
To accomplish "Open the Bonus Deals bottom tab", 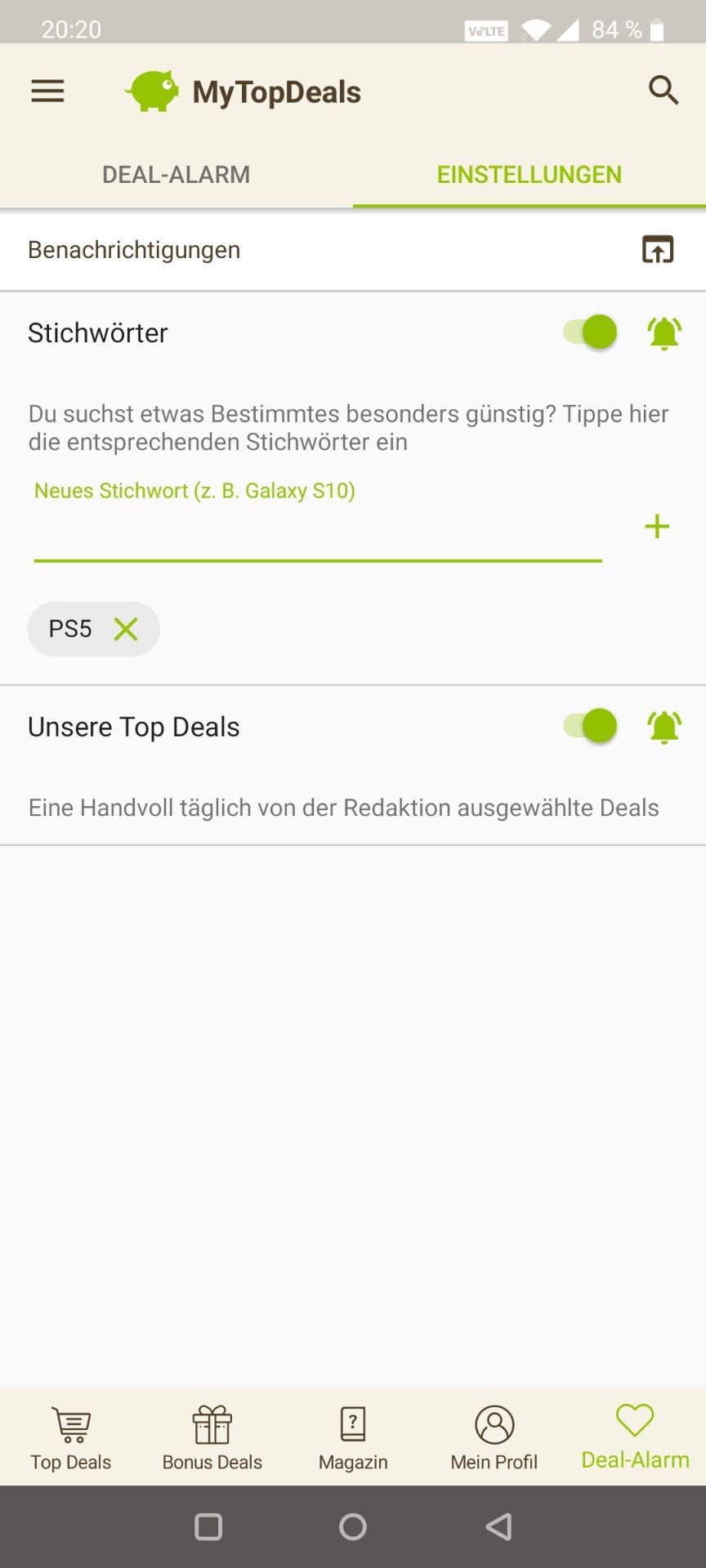I will click(212, 1437).
